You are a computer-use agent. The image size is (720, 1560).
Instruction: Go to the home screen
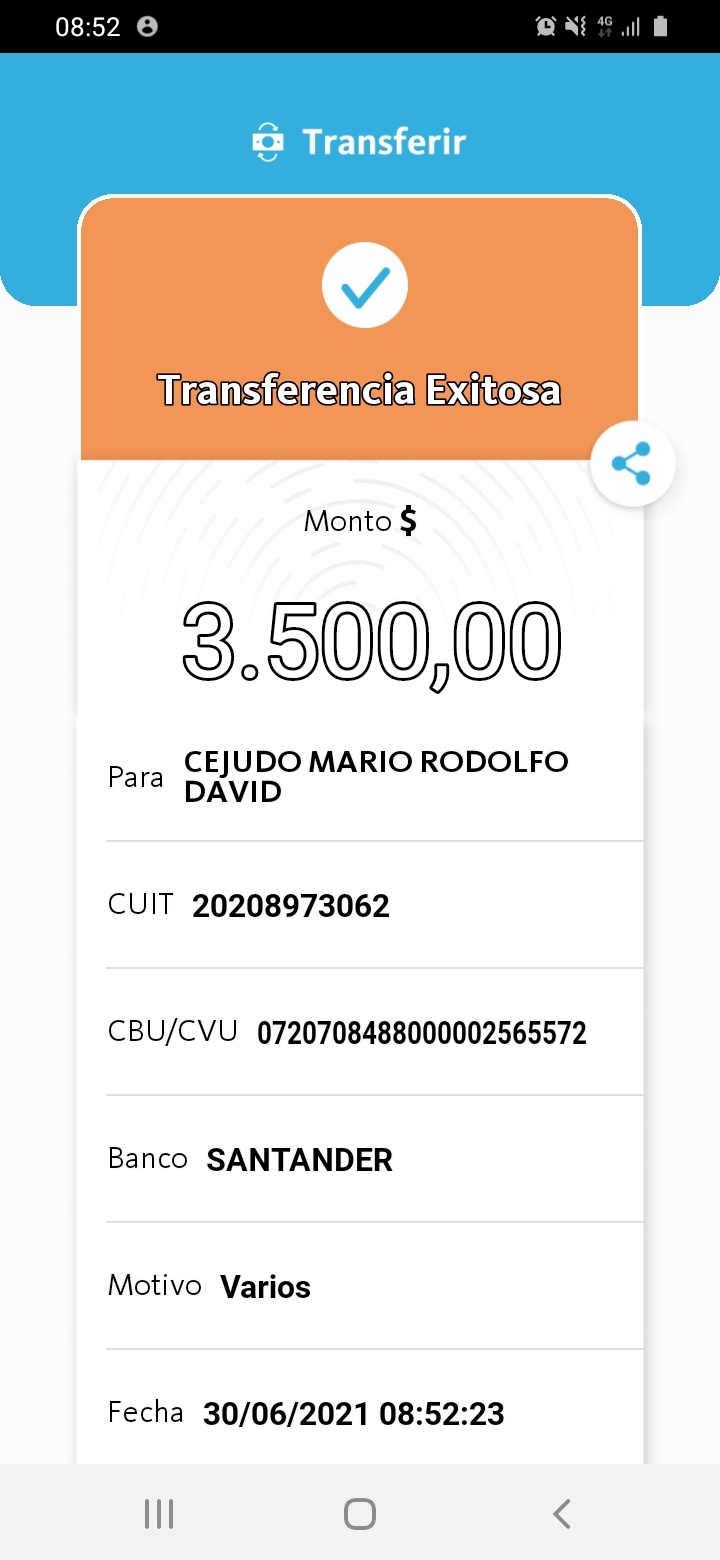point(360,1514)
